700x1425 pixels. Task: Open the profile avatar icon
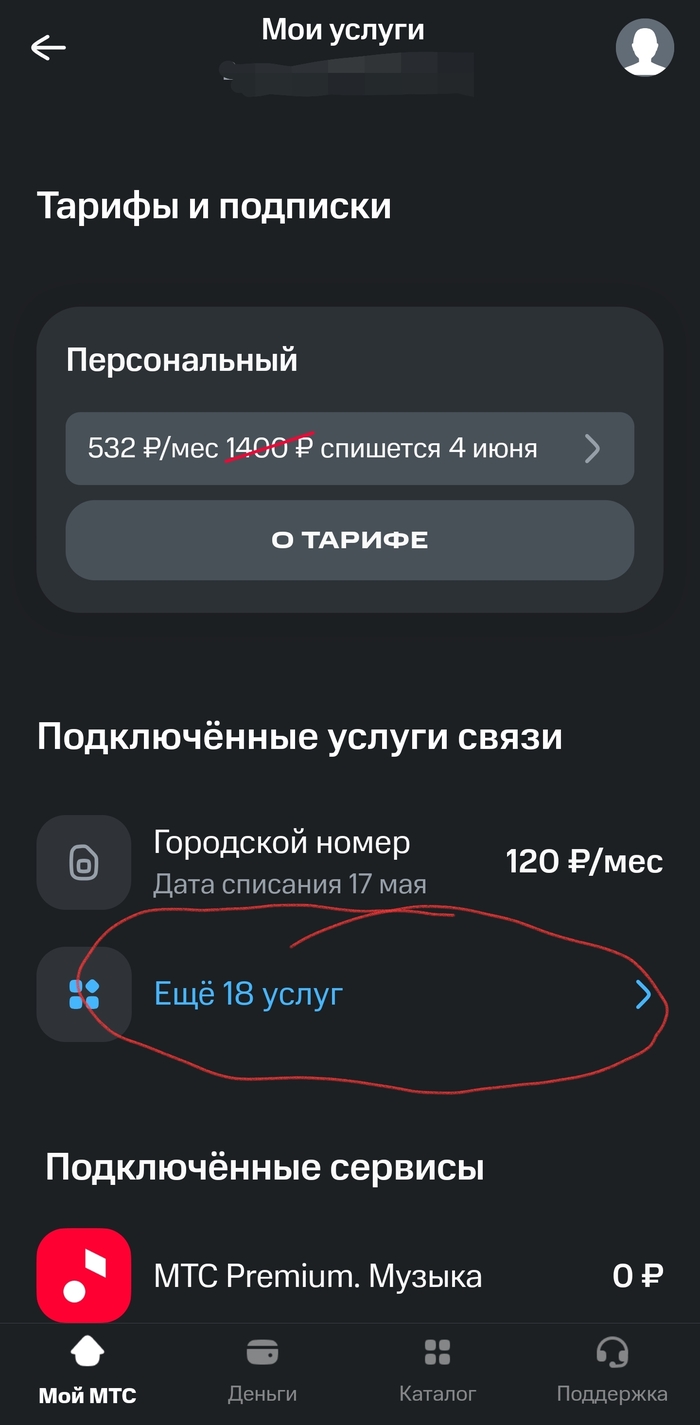click(644, 47)
